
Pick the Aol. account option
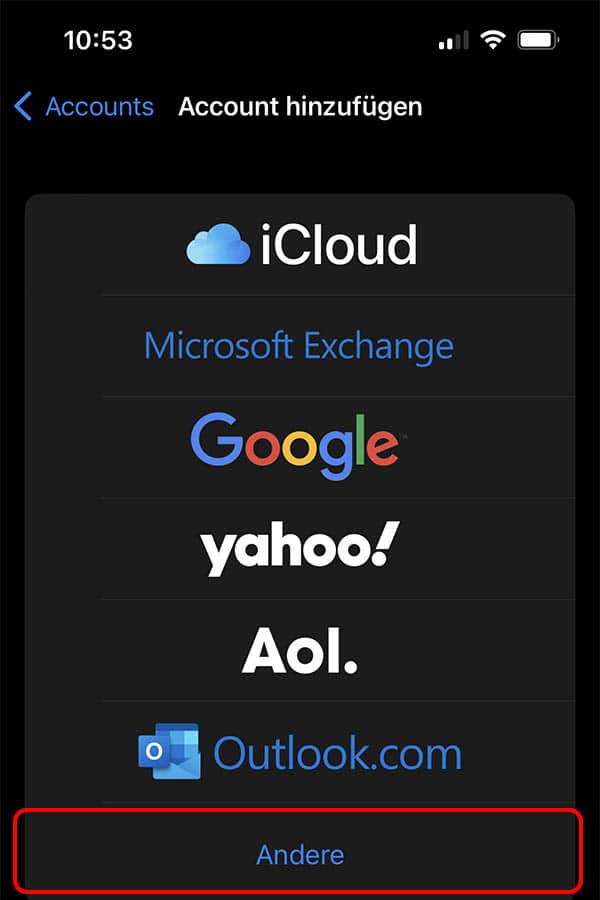click(x=299, y=650)
